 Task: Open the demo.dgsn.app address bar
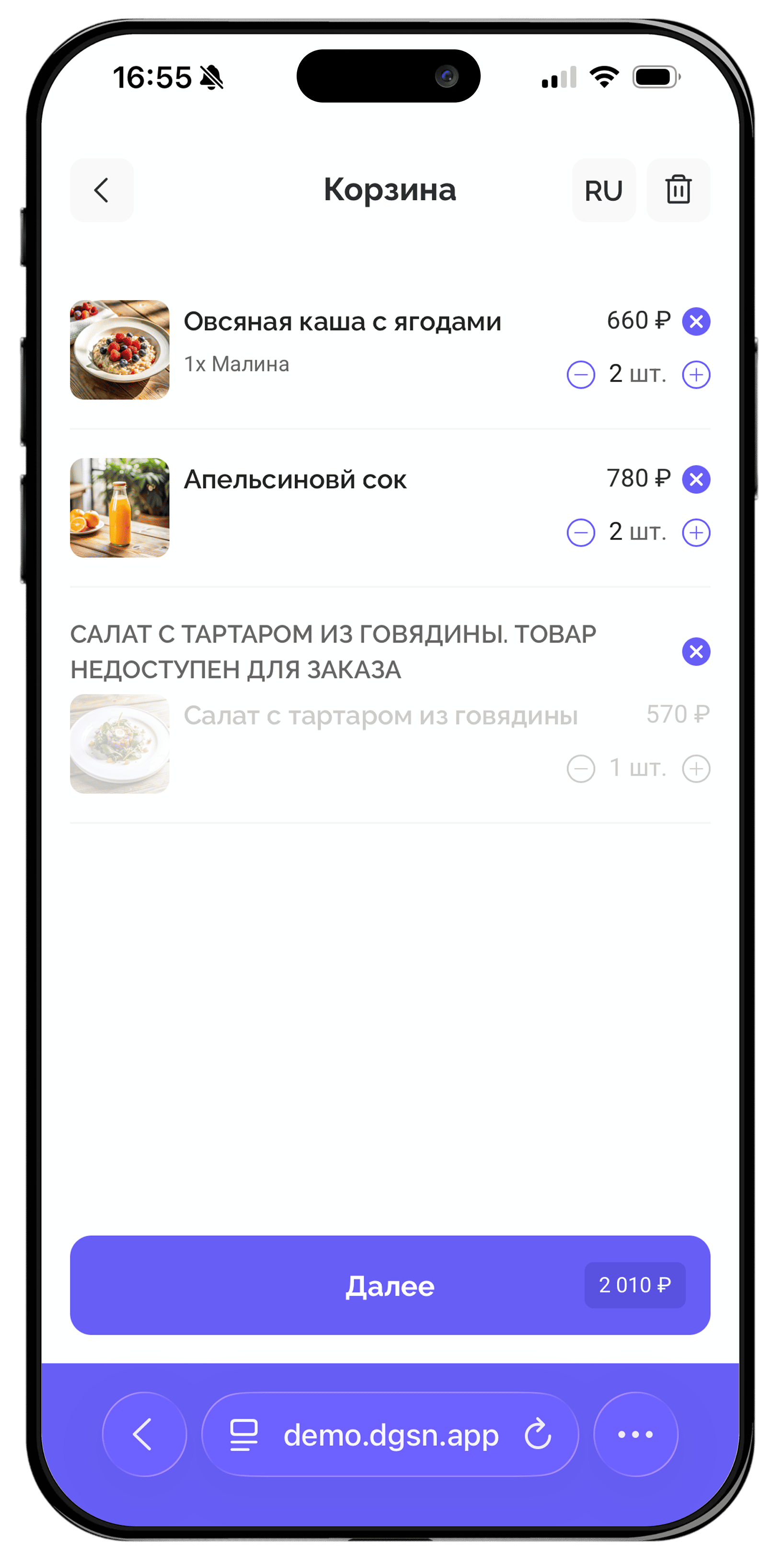[x=391, y=1435]
